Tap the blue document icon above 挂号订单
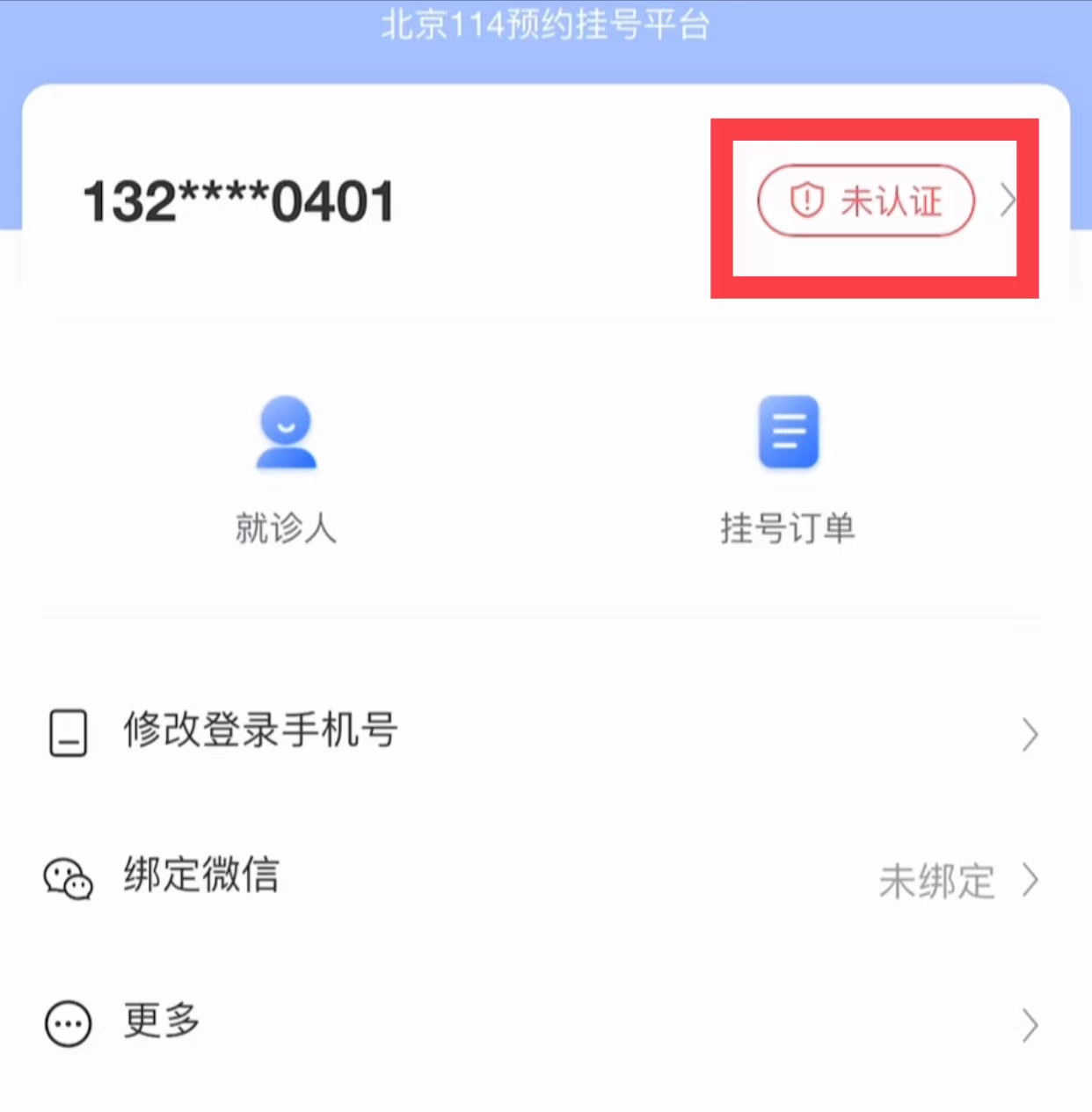Screen dimensions: 1092x1112 click(x=789, y=432)
